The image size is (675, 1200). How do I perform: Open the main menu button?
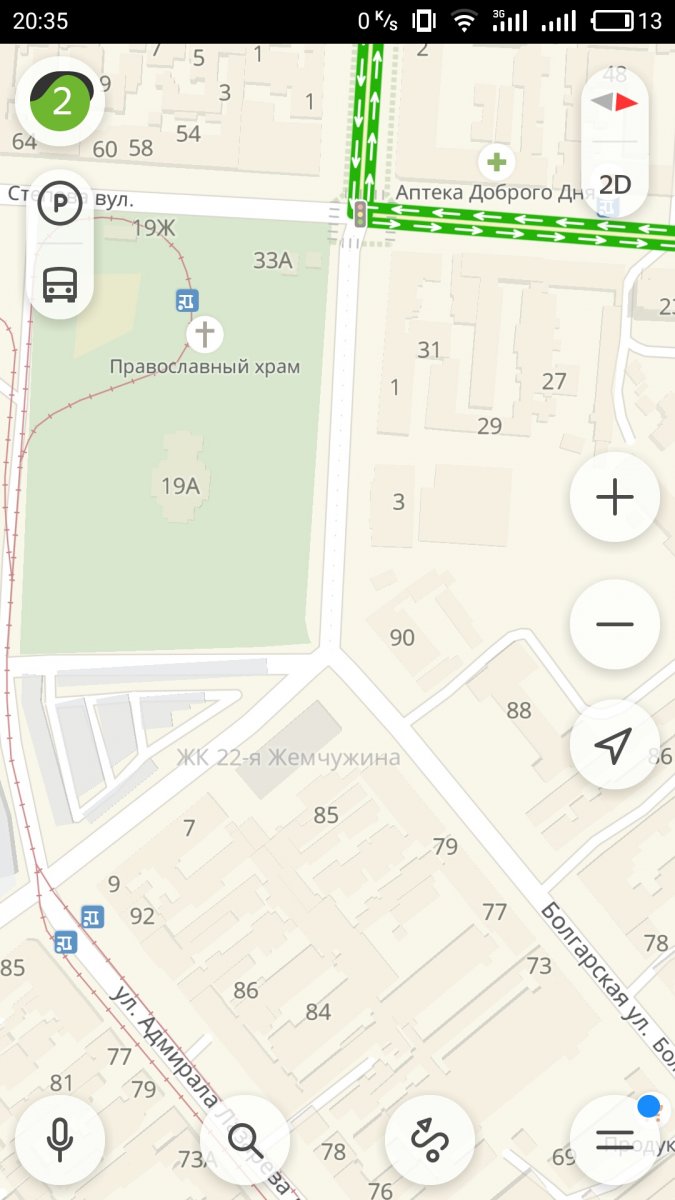[x=615, y=1140]
